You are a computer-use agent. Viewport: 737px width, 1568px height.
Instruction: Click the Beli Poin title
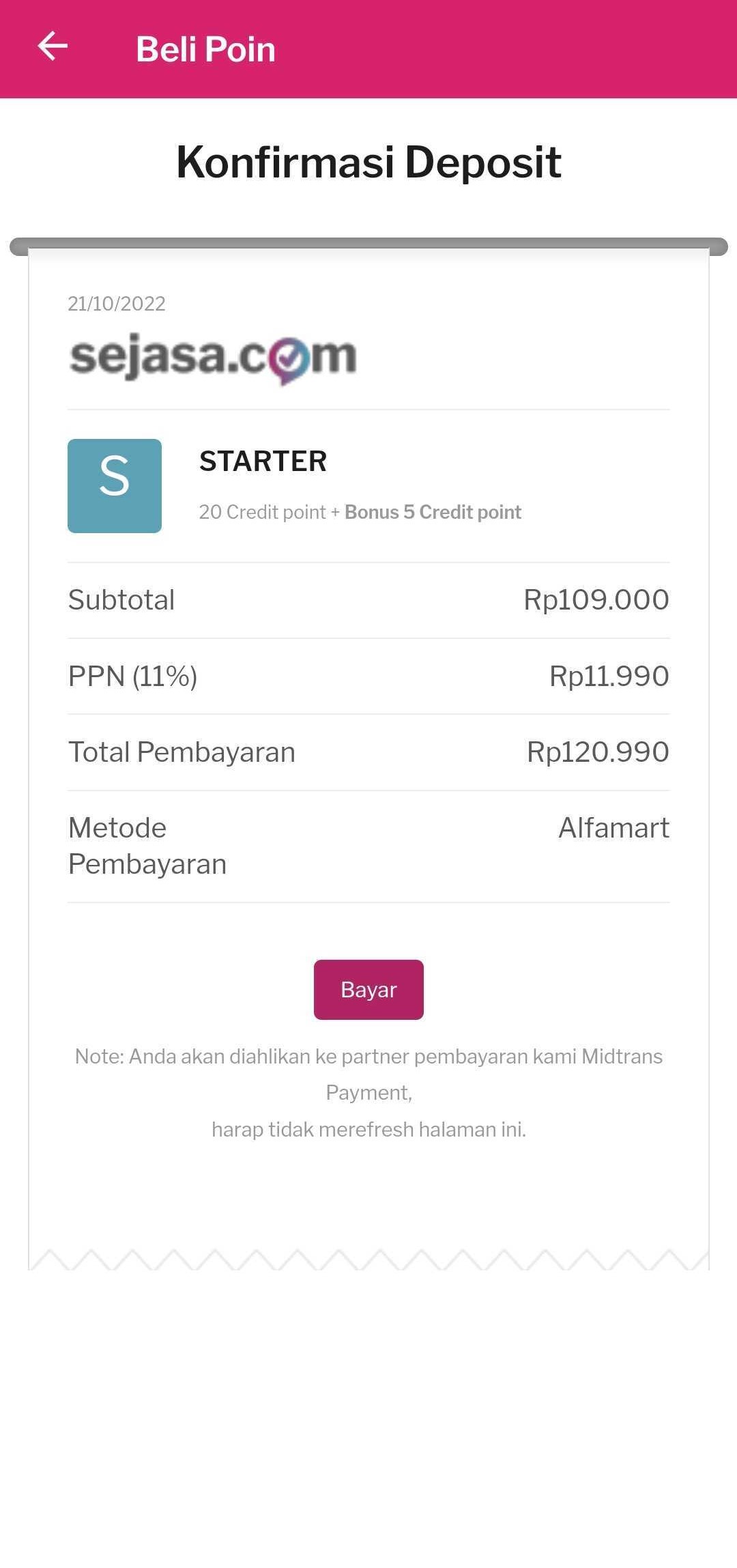pos(205,48)
